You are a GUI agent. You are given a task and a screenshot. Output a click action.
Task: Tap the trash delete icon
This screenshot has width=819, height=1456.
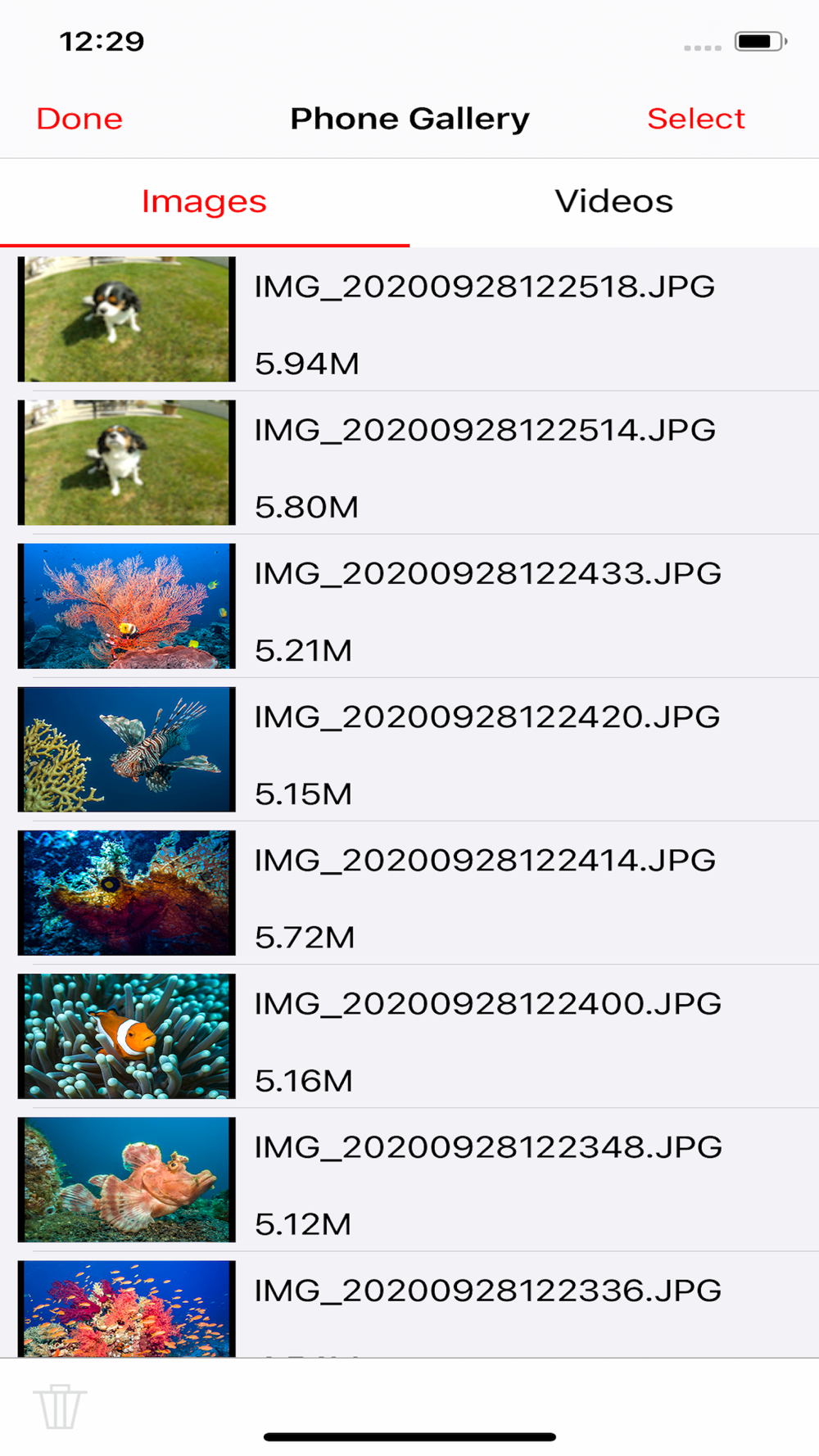coord(60,1407)
